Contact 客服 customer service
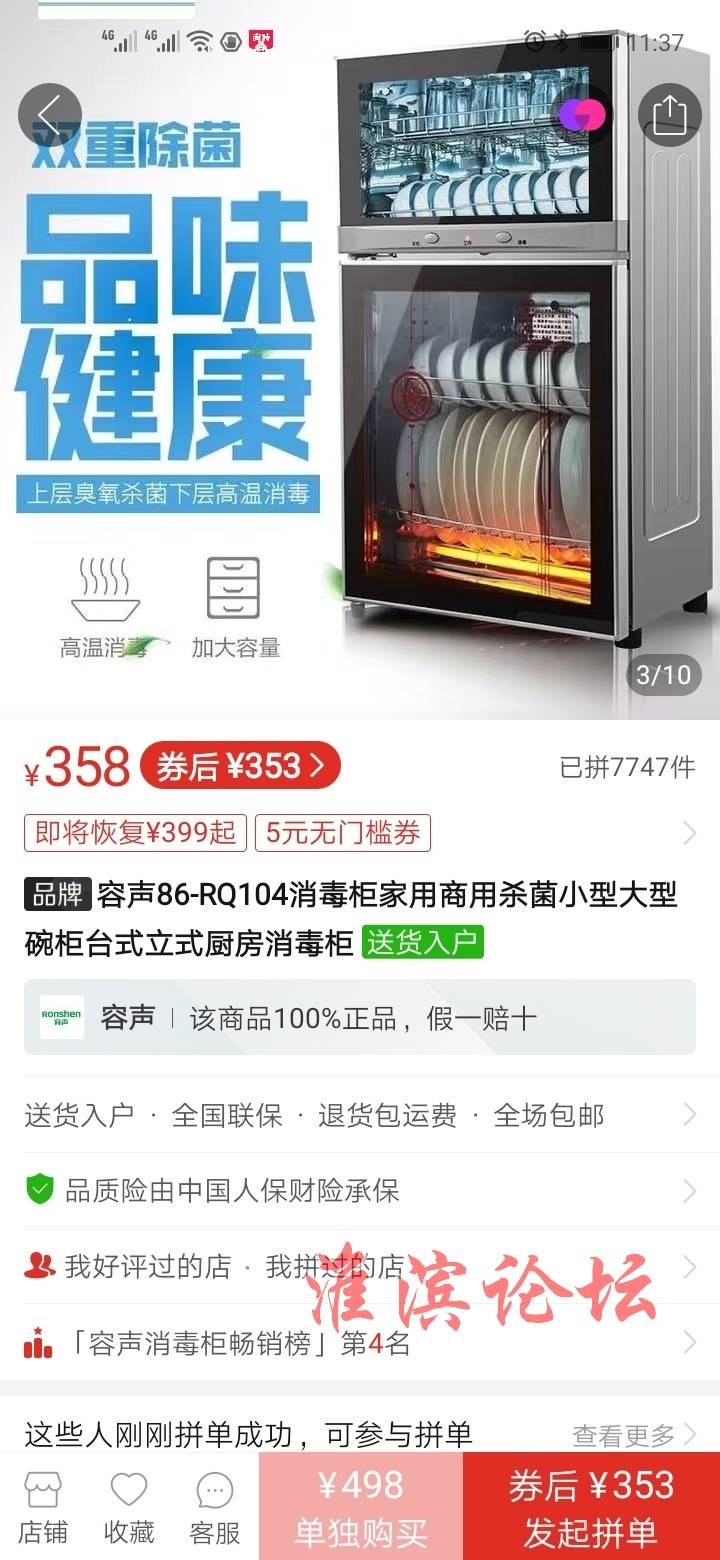 [215, 1507]
